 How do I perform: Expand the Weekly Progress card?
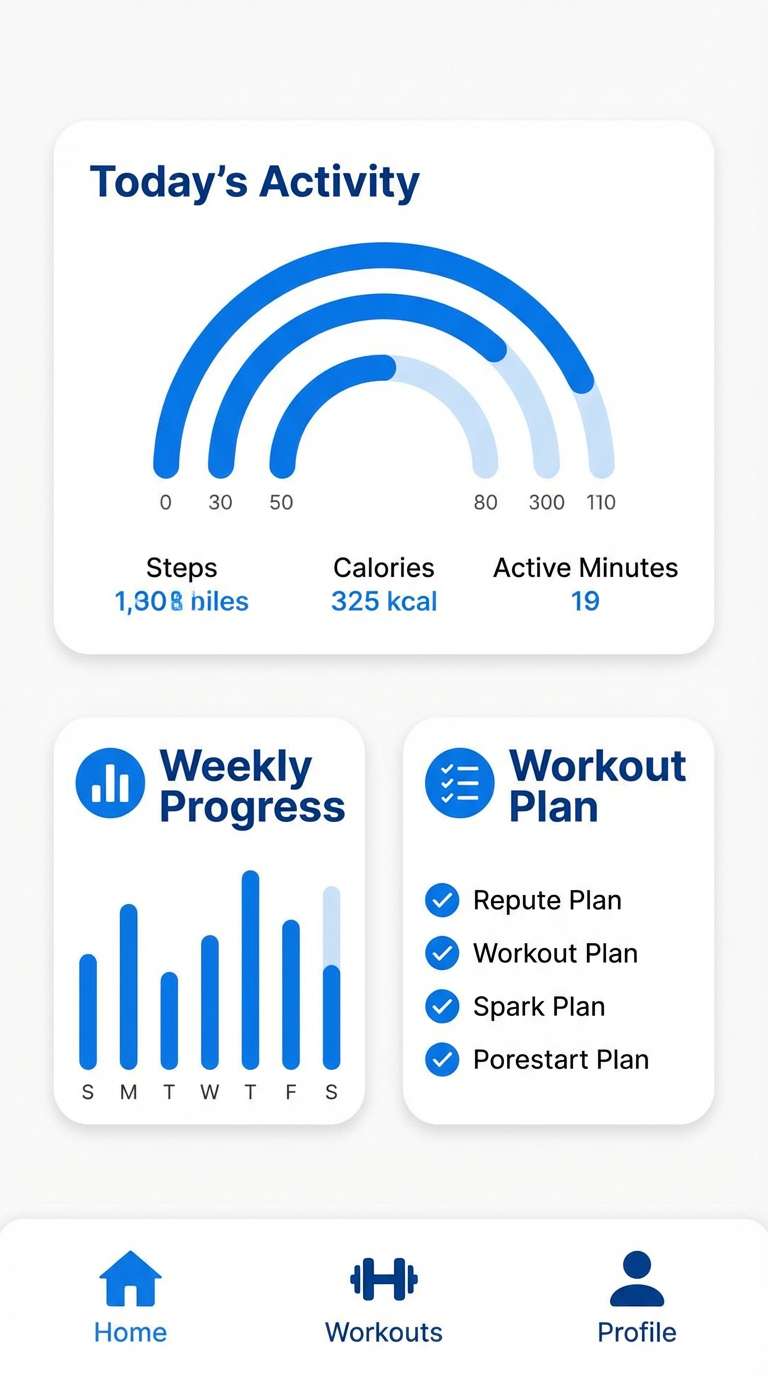click(210, 920)
